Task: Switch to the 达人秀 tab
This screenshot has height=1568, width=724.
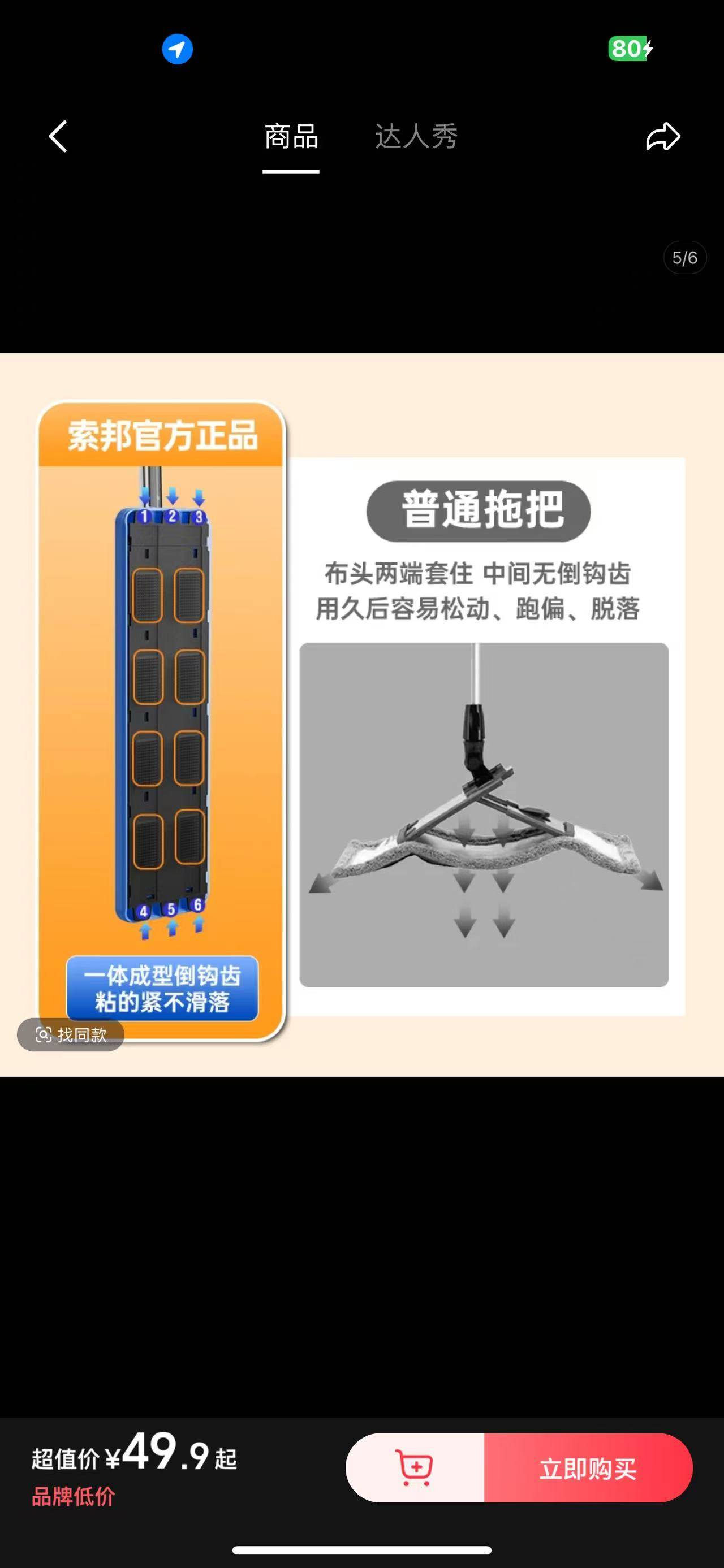Action: 416,136
